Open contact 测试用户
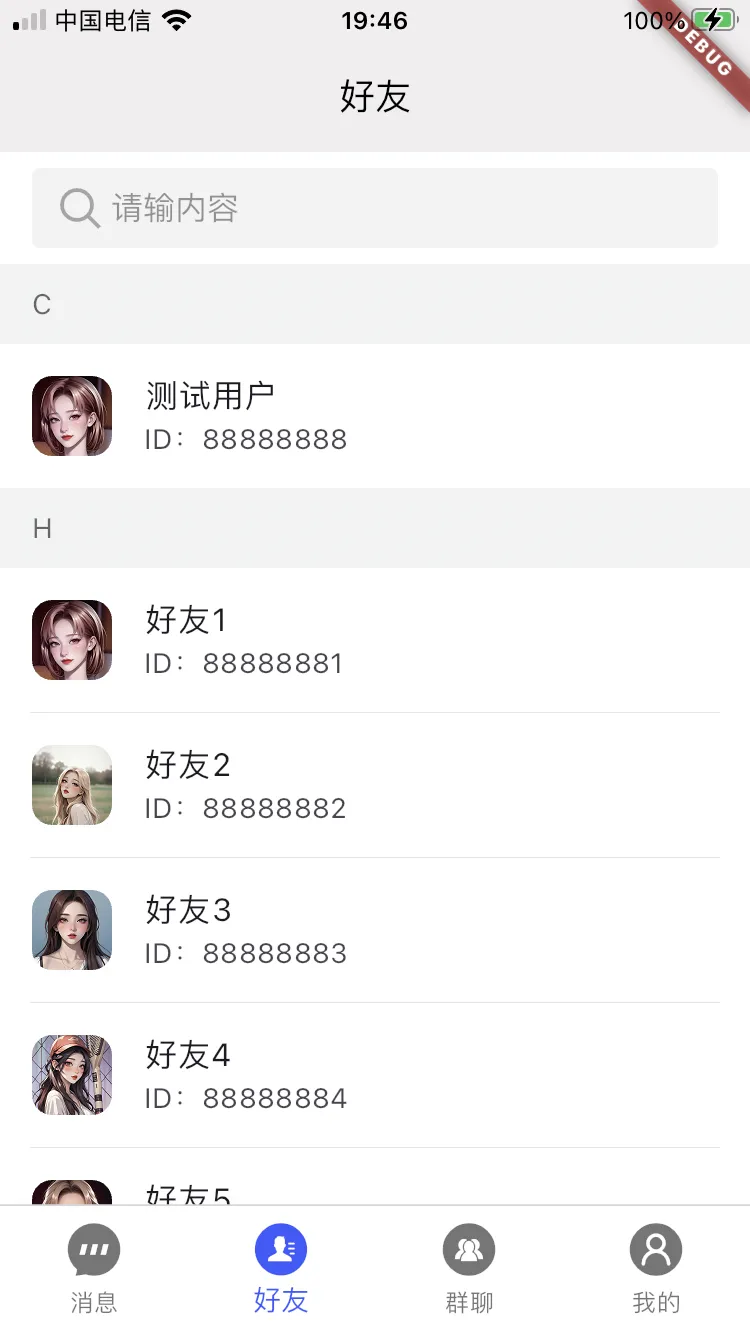This screenshot has width=750, height=1334. [x=375, y=416]
